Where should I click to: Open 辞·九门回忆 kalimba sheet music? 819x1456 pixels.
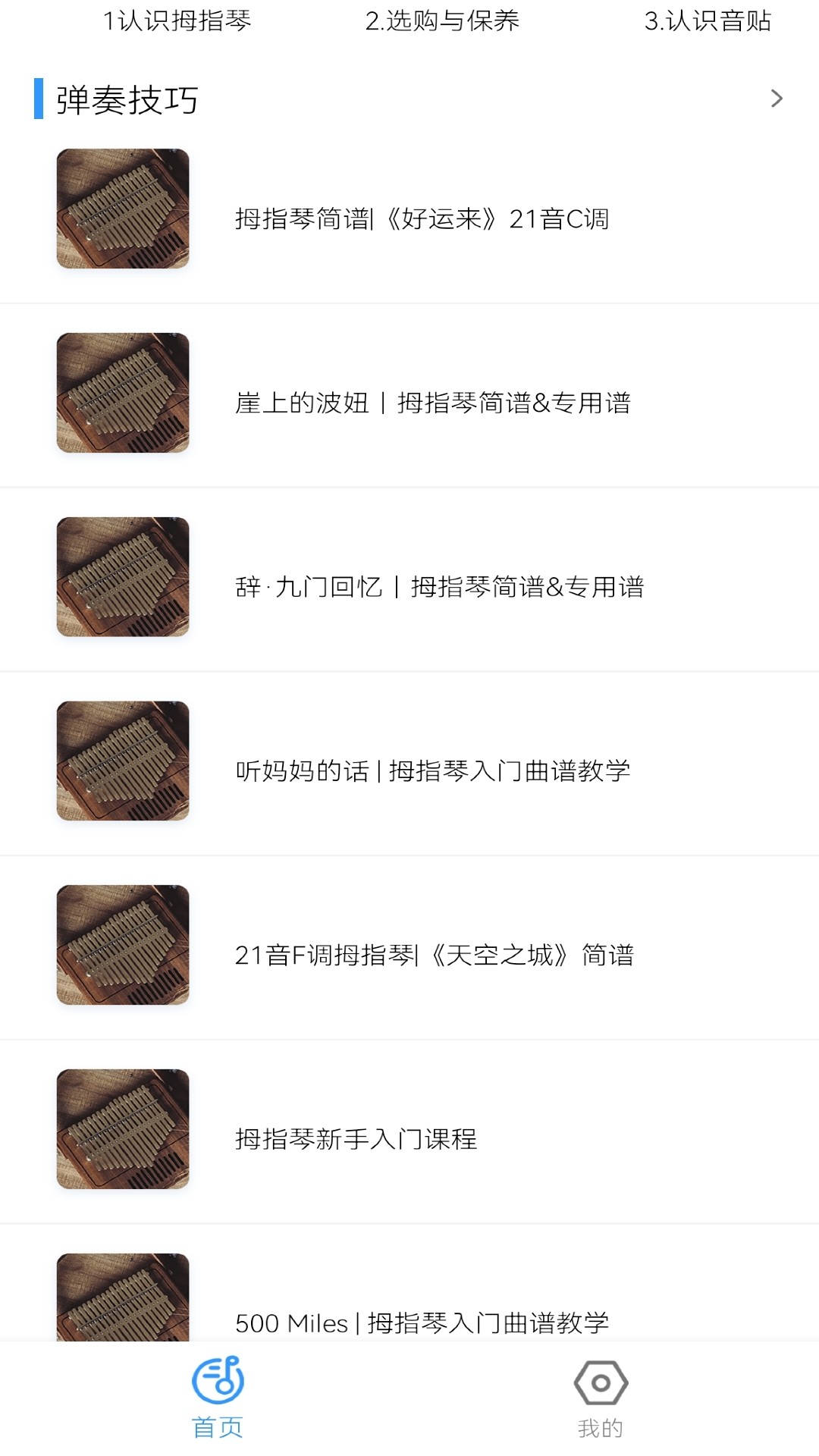point(439,587)
